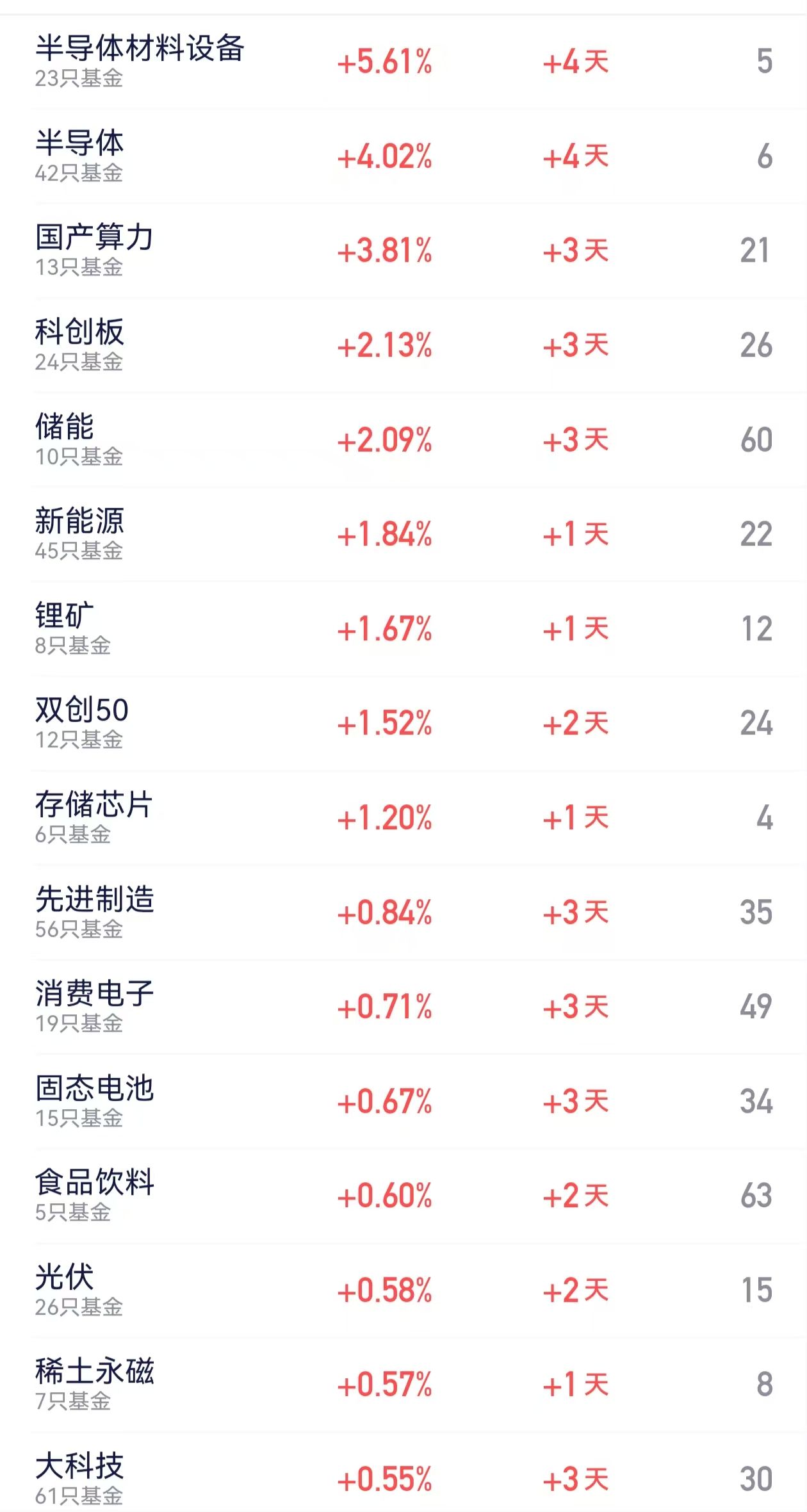Open the 半导体 sector with 42 funds
The image size is (807, 1512).
coord(403,156)
